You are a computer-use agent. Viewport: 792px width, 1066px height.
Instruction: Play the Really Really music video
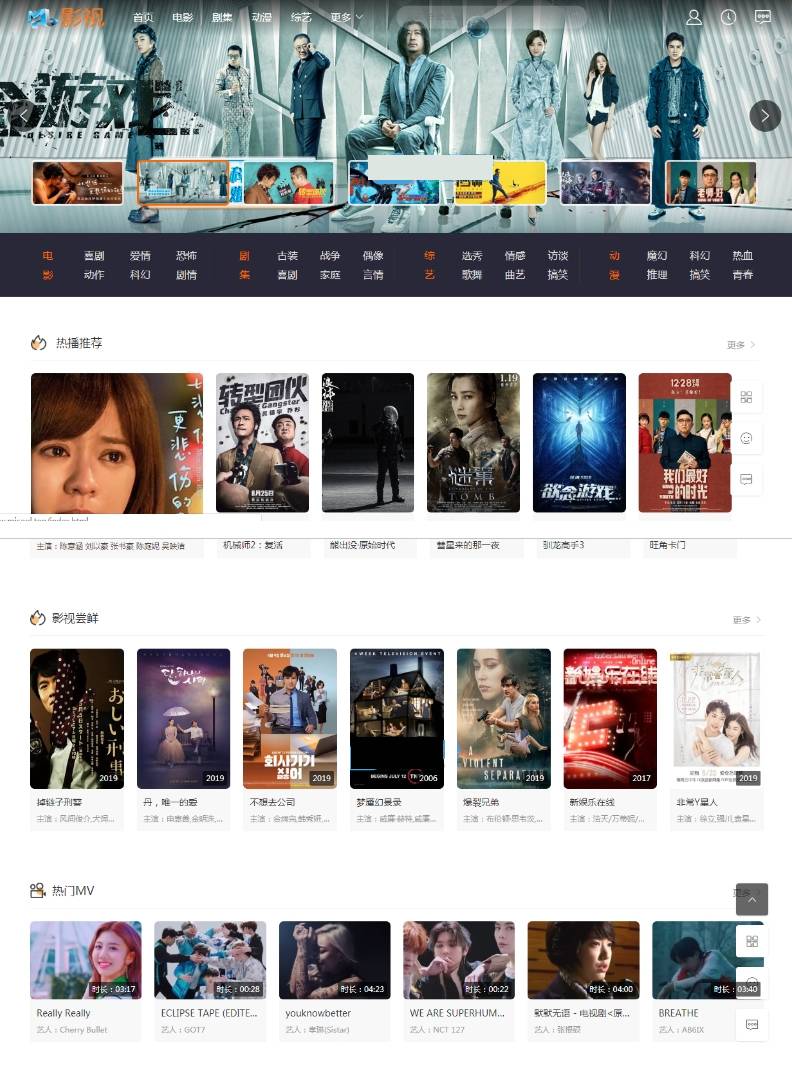(x=86, y=960)
